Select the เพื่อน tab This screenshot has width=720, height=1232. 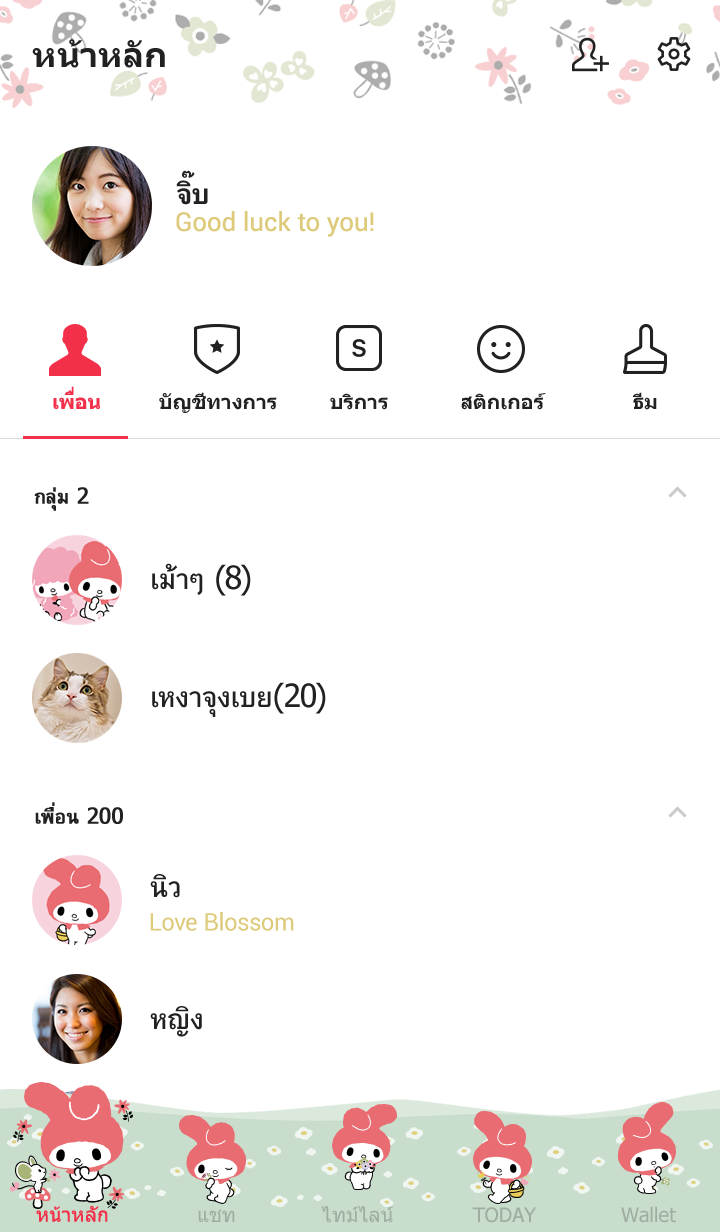coord(76,370)
